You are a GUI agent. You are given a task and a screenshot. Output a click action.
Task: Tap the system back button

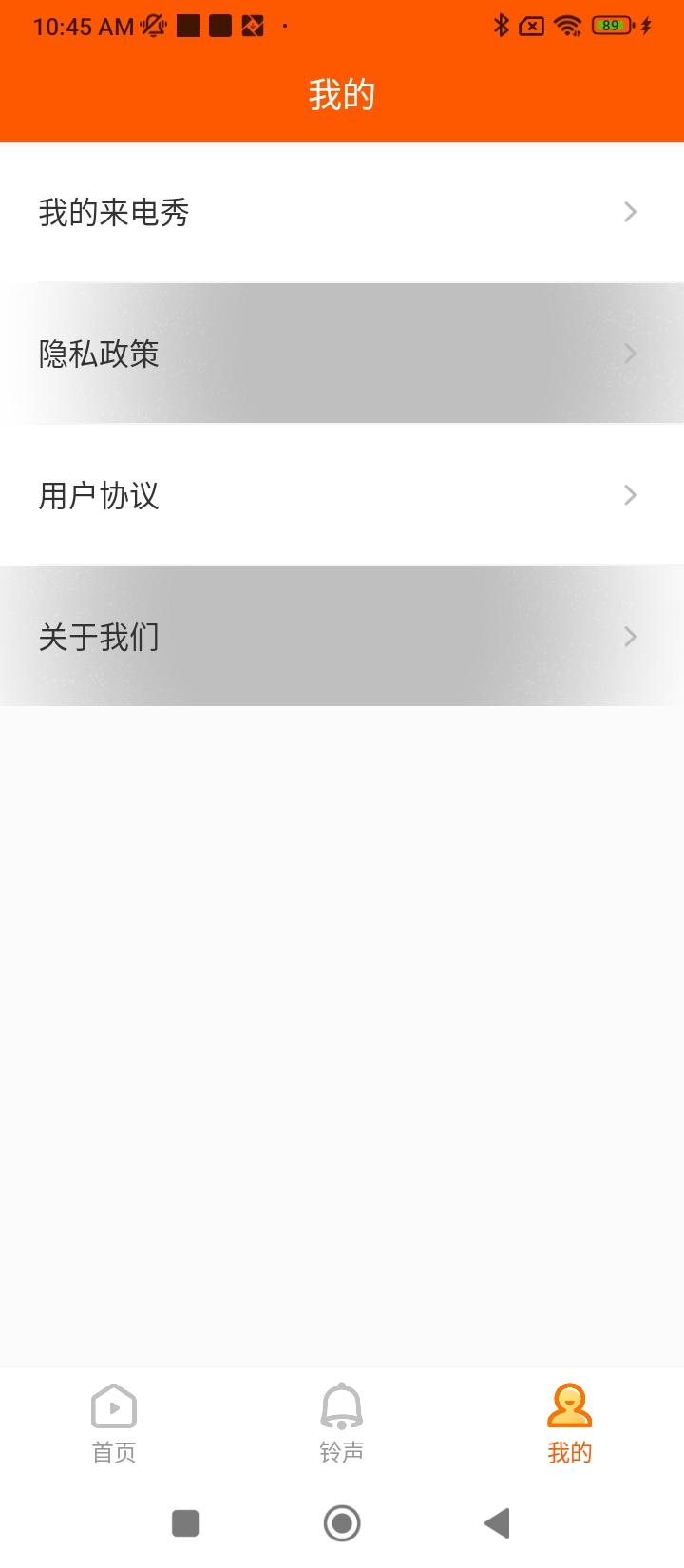(x=497, y=1523)
